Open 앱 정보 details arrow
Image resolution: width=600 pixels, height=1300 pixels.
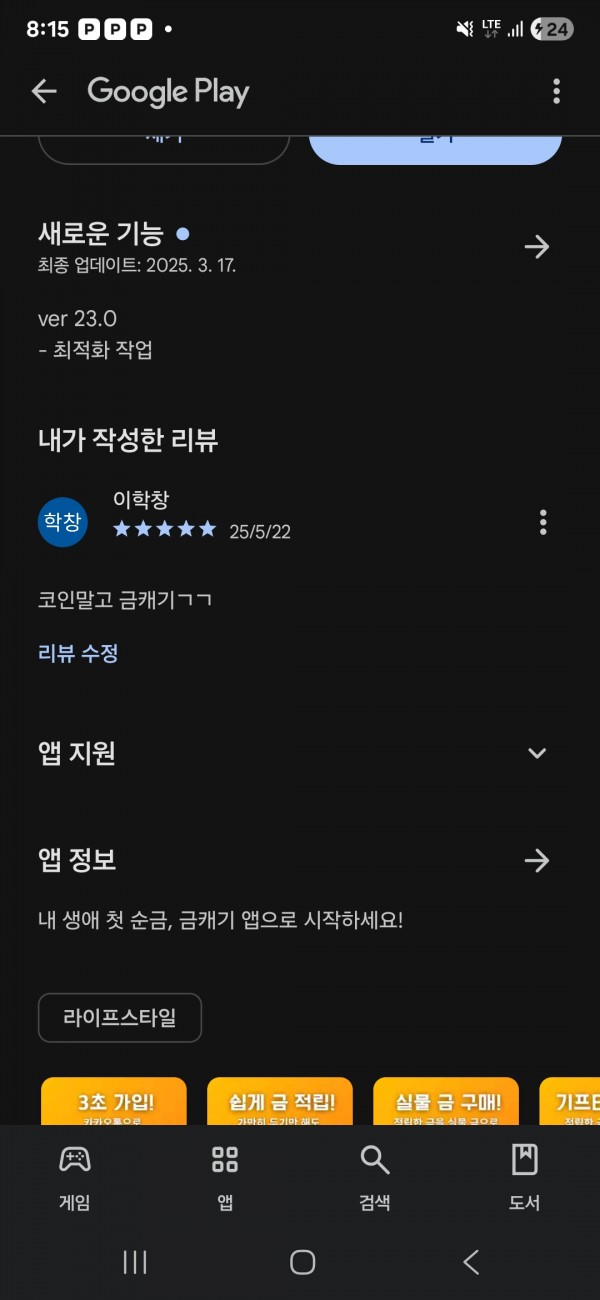tap(537, 860)
